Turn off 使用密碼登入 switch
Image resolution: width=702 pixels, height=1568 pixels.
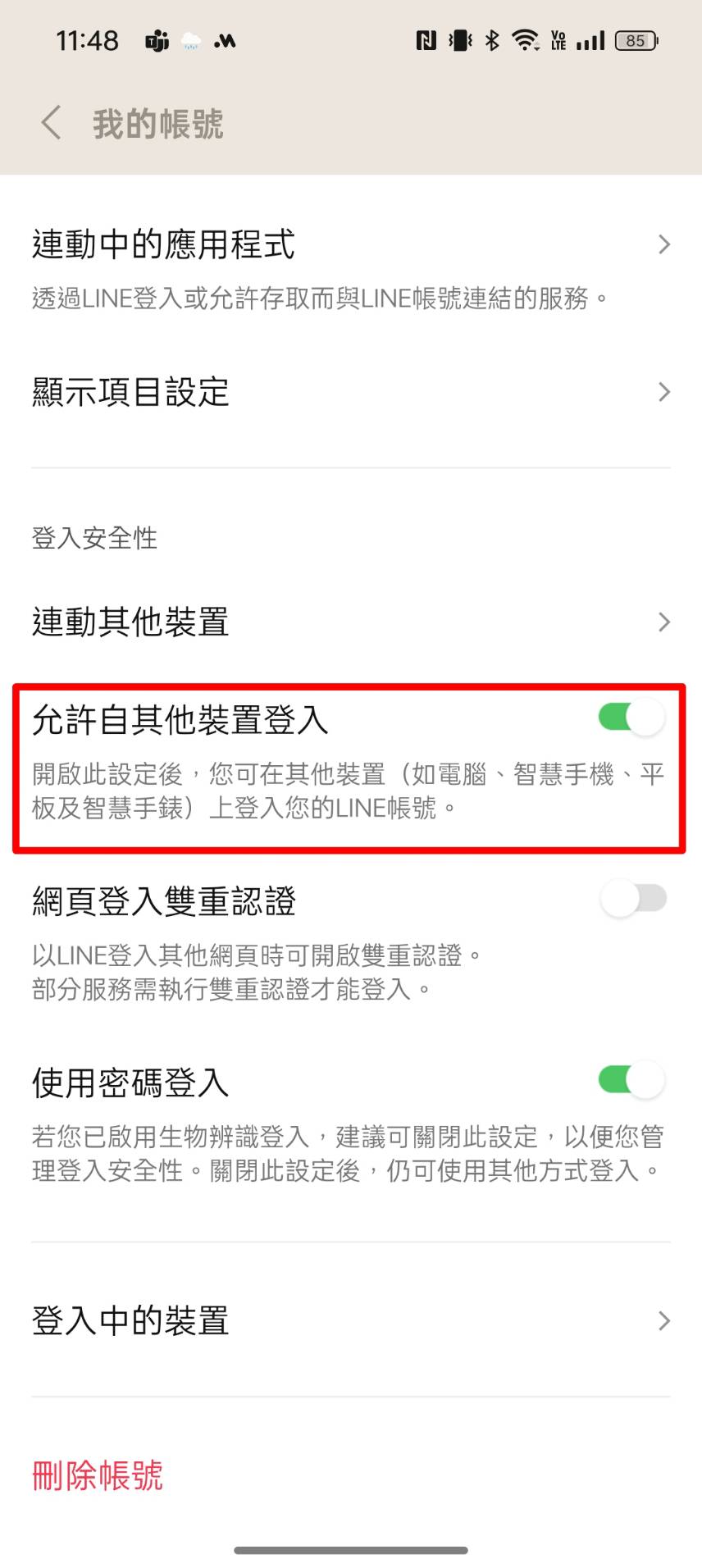(631, 1080)
